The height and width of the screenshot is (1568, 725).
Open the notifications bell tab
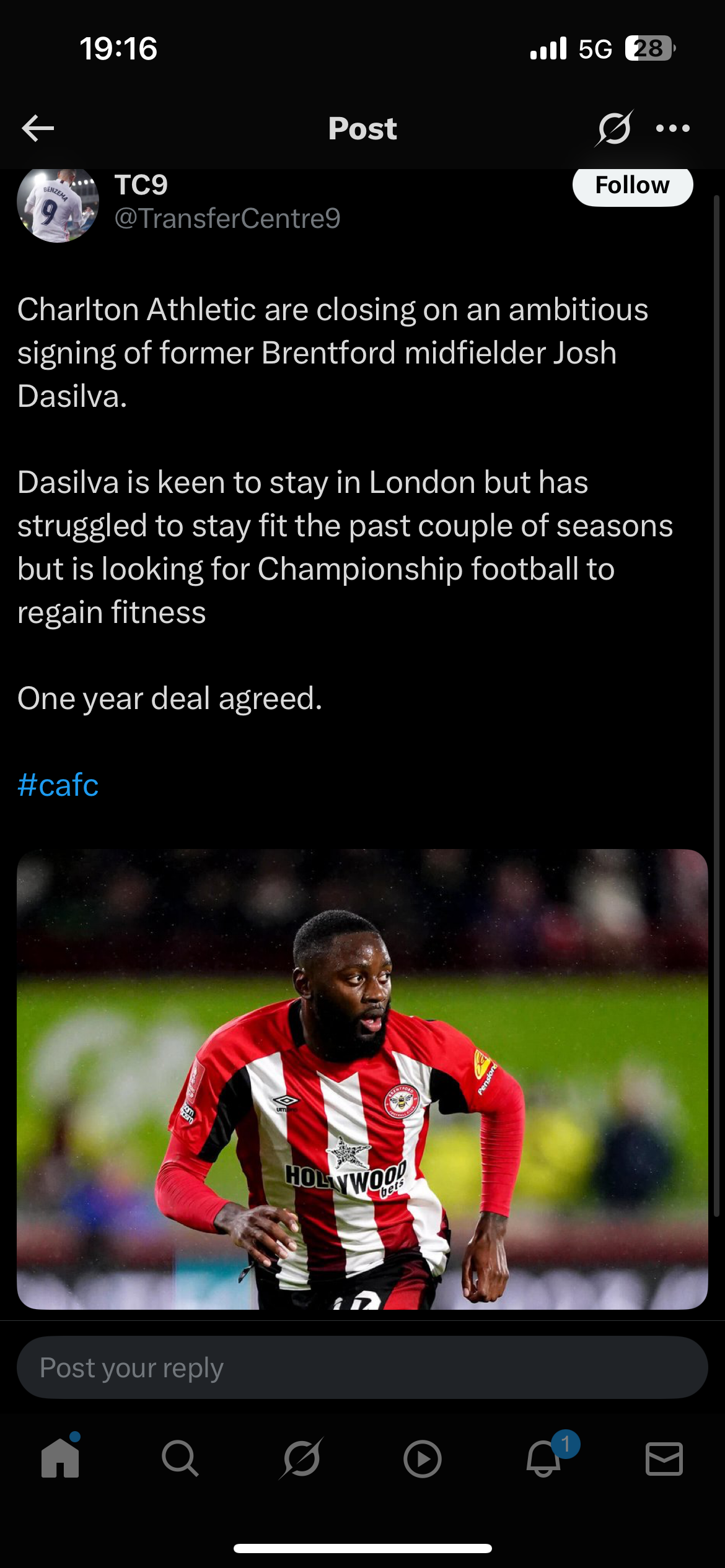543,1458
